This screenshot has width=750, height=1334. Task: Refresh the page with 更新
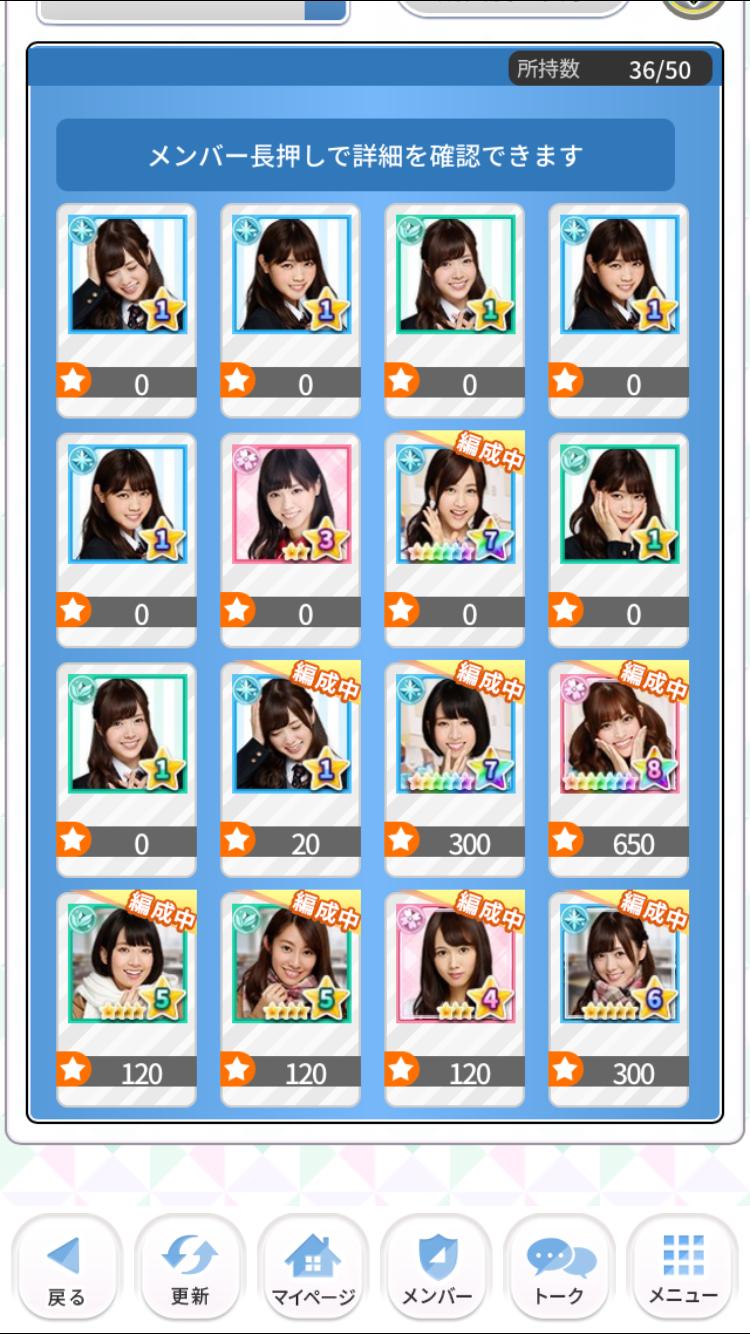[189, 1270]
